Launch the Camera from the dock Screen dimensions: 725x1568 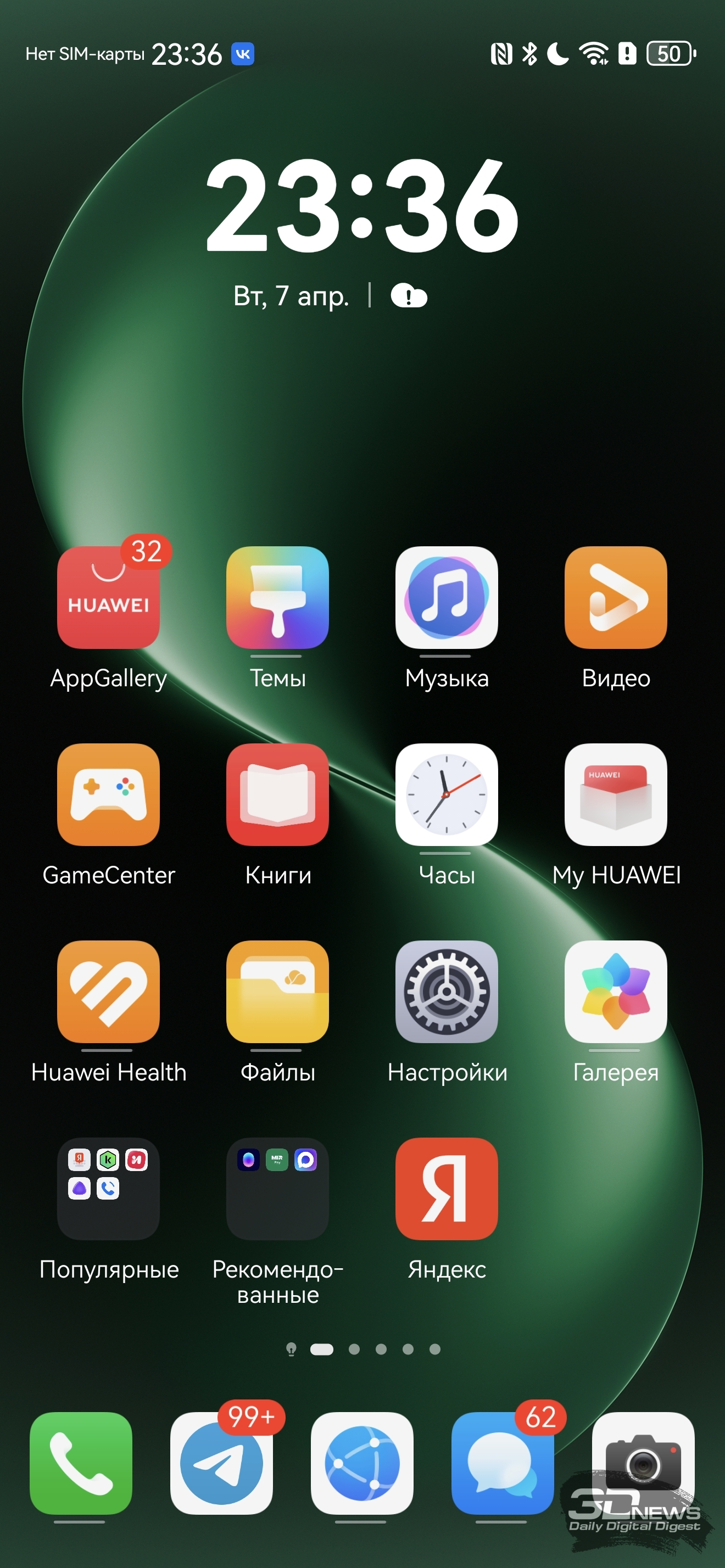[x=643, y=1463]
